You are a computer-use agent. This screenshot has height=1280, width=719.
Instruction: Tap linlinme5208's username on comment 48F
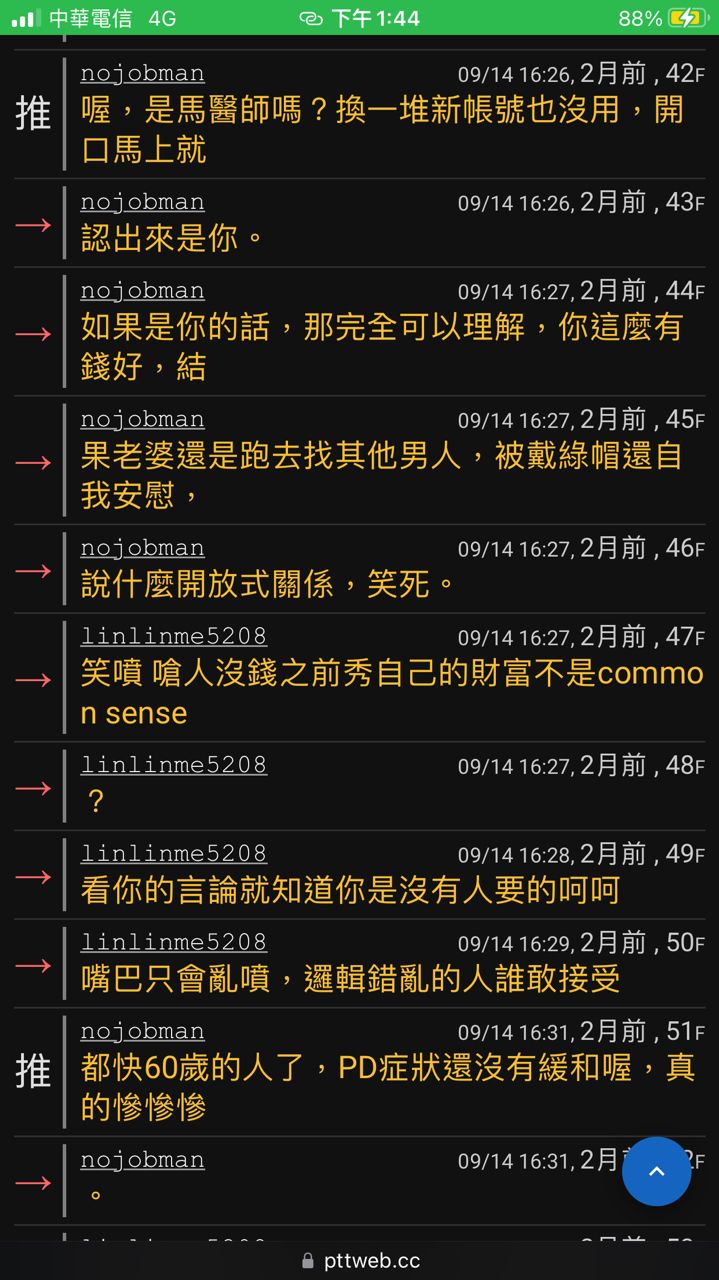pyautogui.click(x=173, y=765)
